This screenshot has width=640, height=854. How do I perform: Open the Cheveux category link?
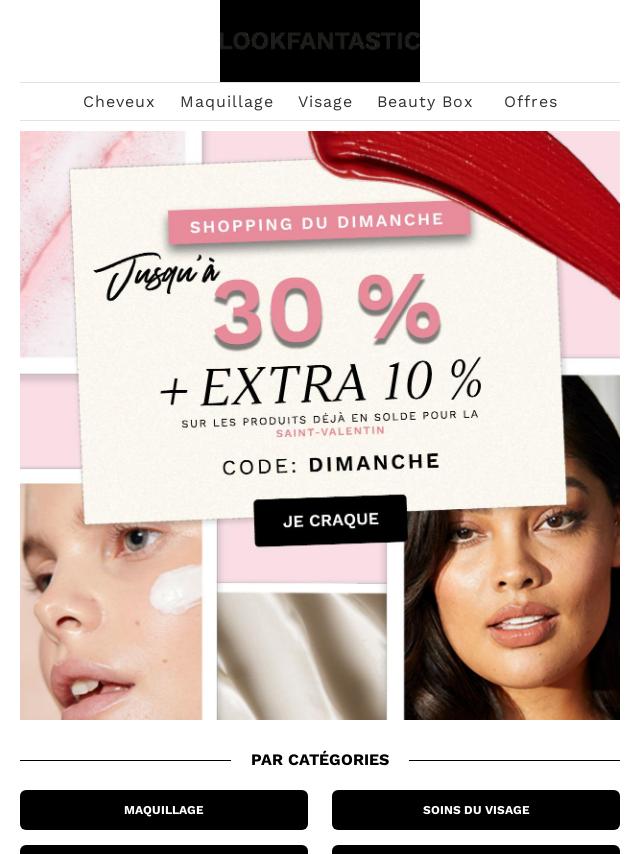point(119,102)
